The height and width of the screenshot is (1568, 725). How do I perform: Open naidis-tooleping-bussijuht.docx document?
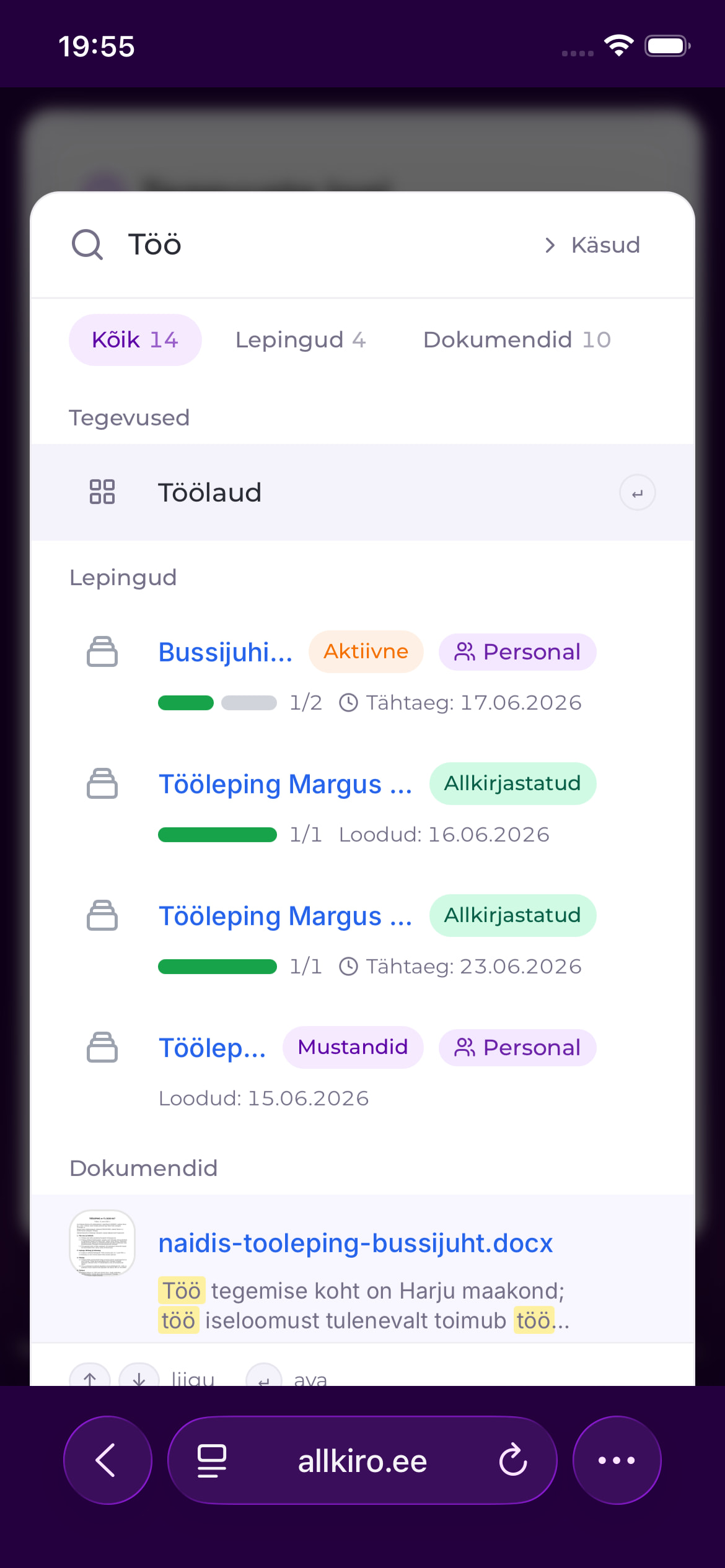(362, 1270)
